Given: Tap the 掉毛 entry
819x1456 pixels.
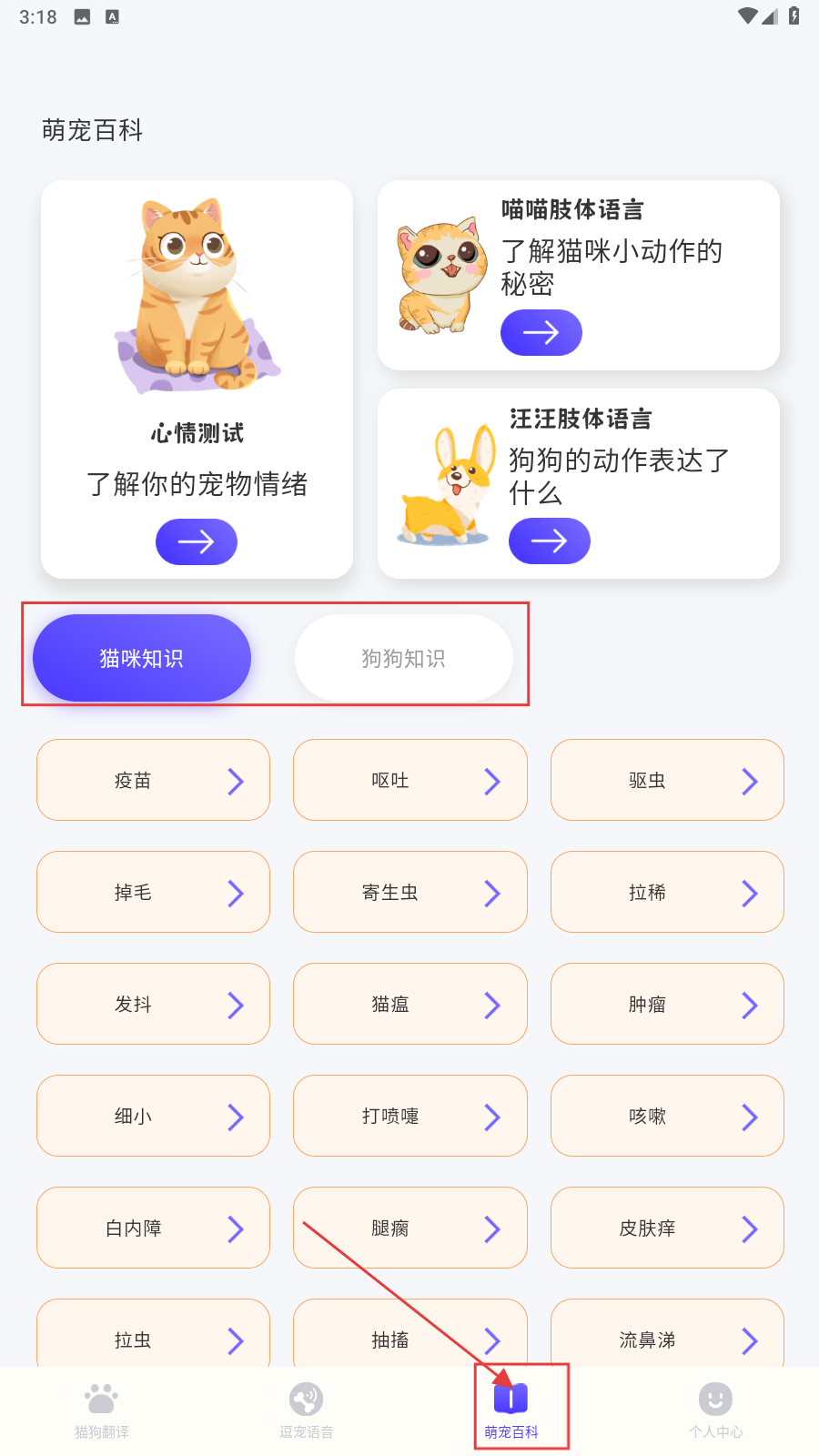Looking at the screenshot, I should click(x=153, y=893).
